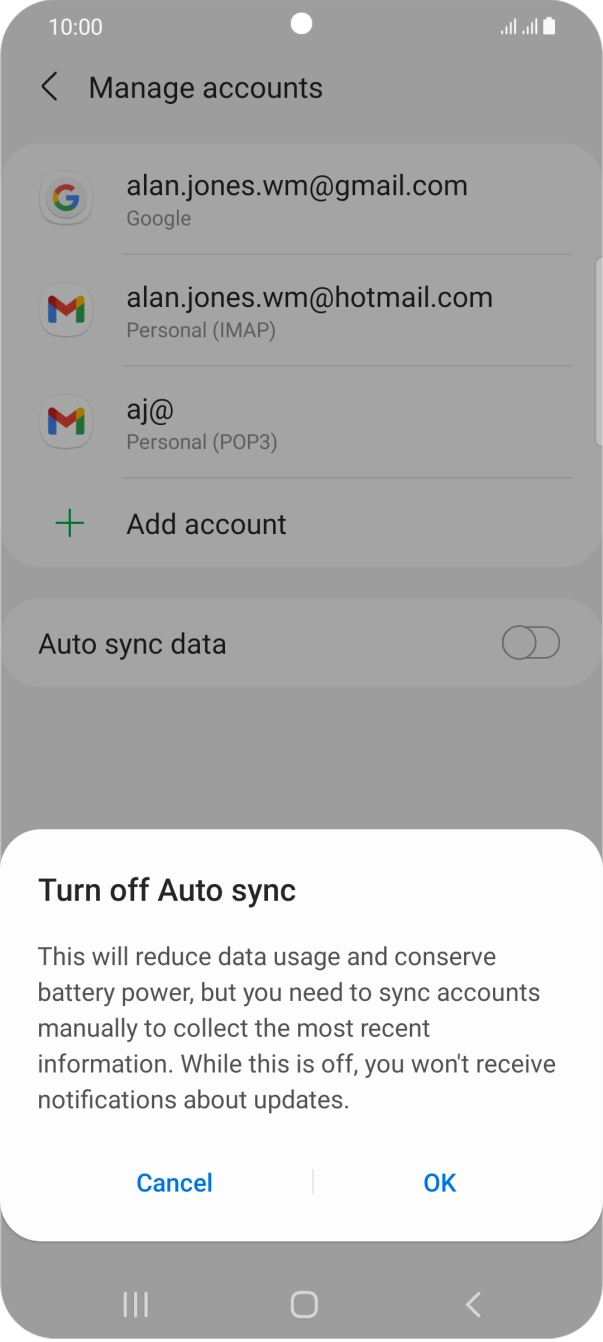This screenshot has width=603, height=1342.
Task: Go to the home screen
Action: click(x=303, y=1303)
